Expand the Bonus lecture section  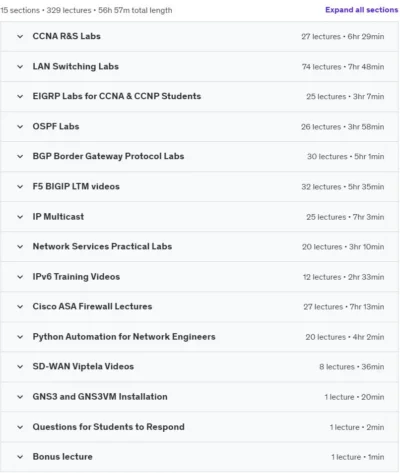click(x=199, y=457)
